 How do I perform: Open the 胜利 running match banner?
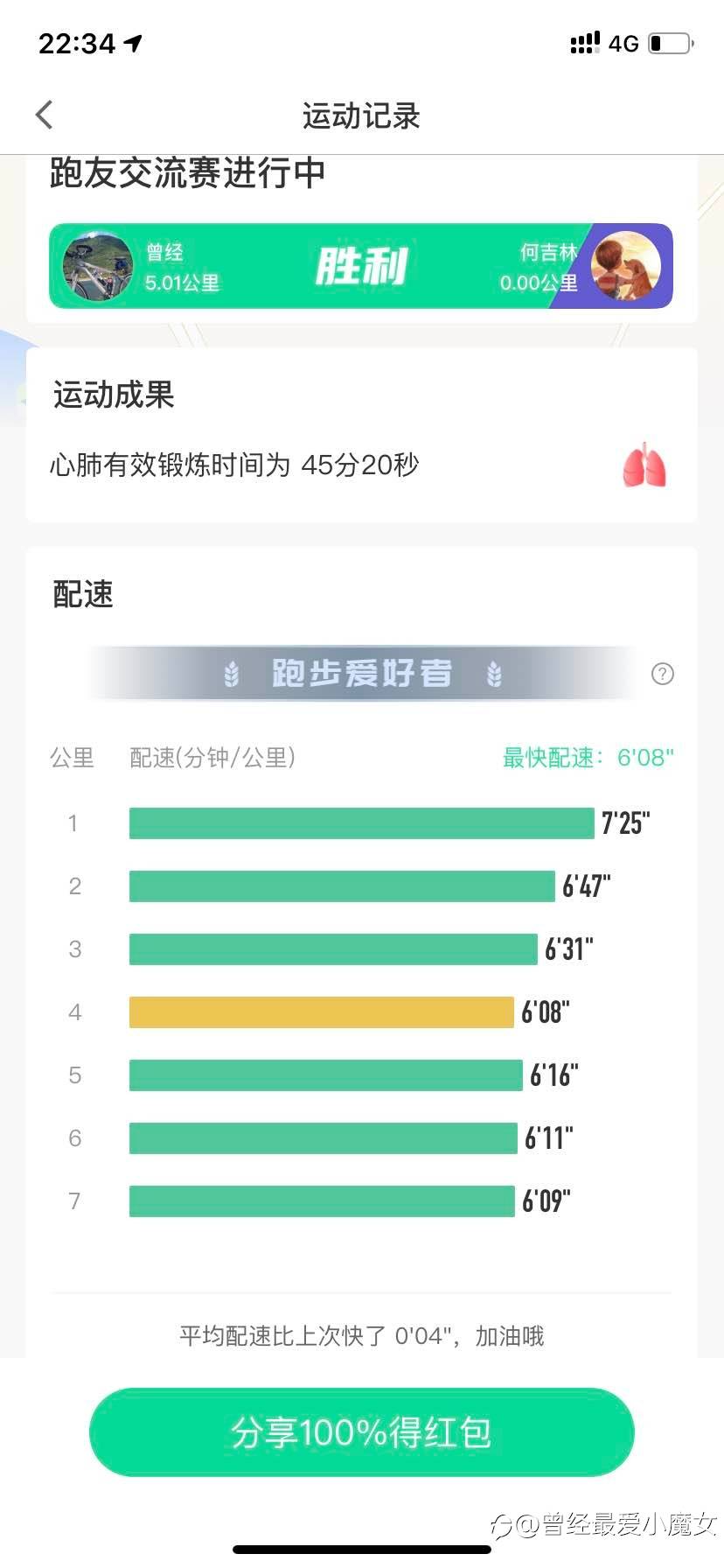tap(361, 266)
